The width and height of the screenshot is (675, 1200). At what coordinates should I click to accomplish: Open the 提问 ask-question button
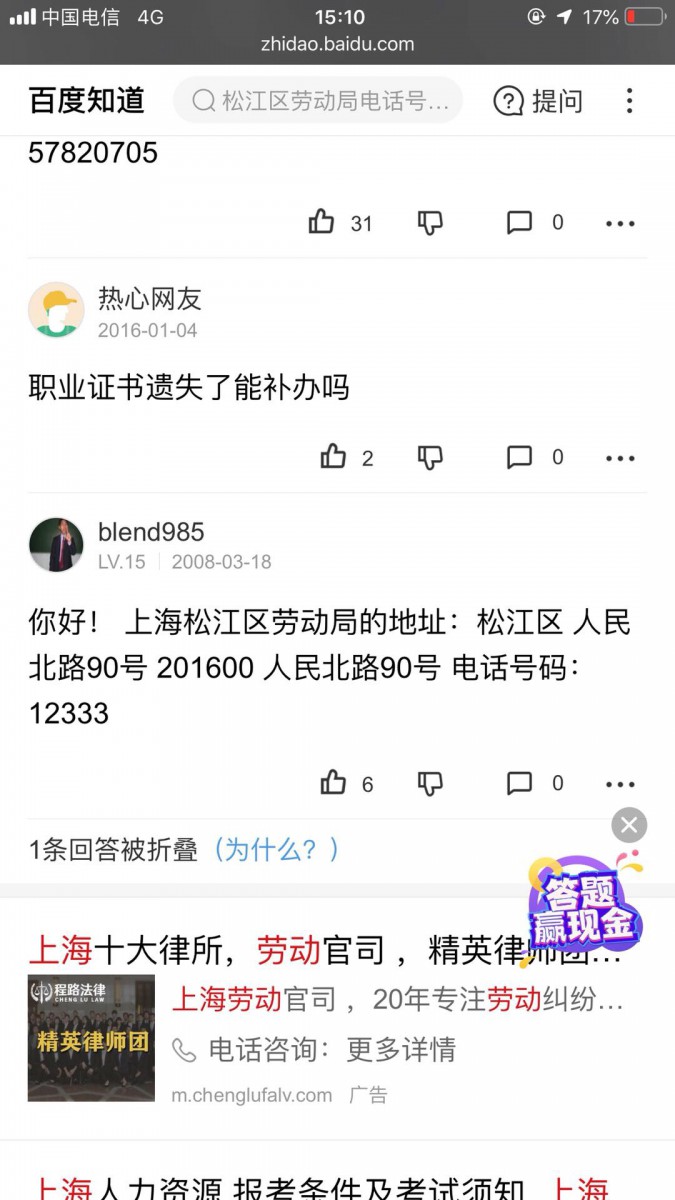click(x=538, y=101)
